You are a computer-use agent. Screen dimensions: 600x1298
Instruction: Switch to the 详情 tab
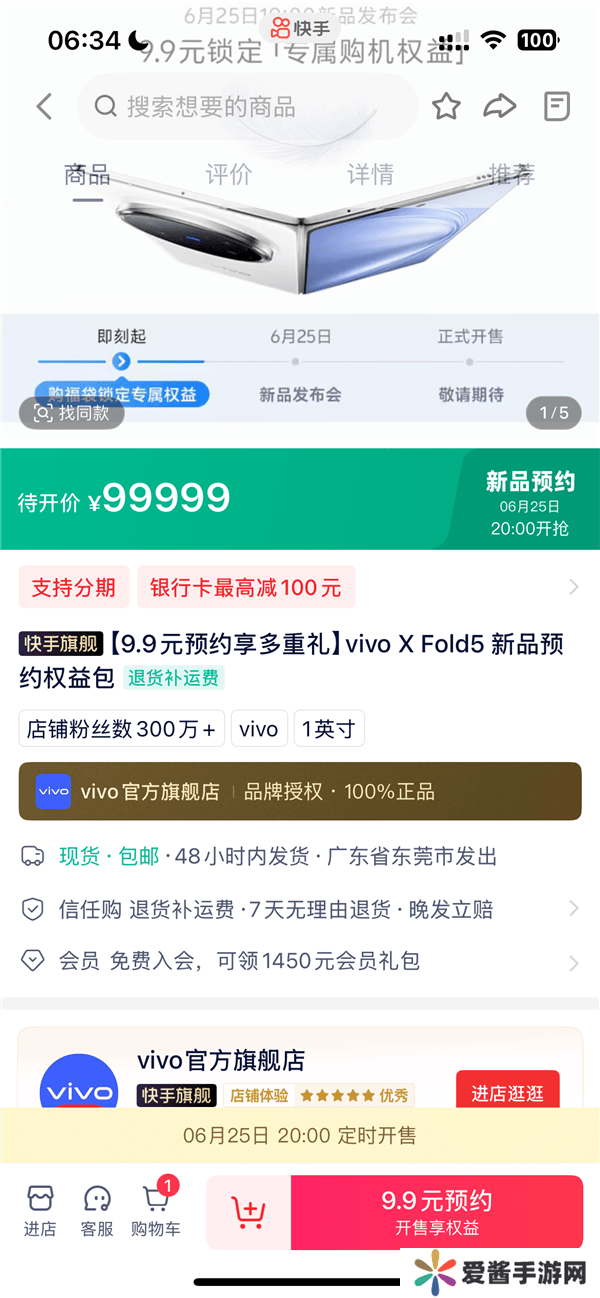(x=370, y=175)
